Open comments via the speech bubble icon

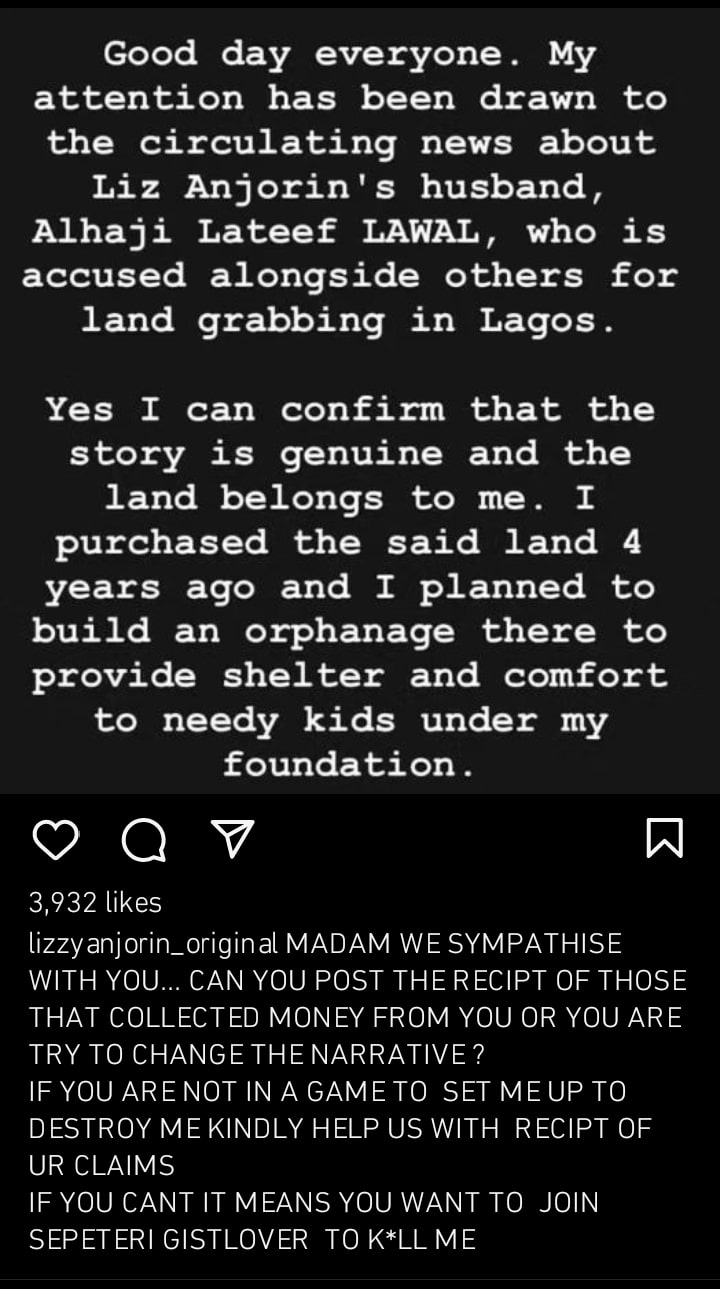[145, 841]
